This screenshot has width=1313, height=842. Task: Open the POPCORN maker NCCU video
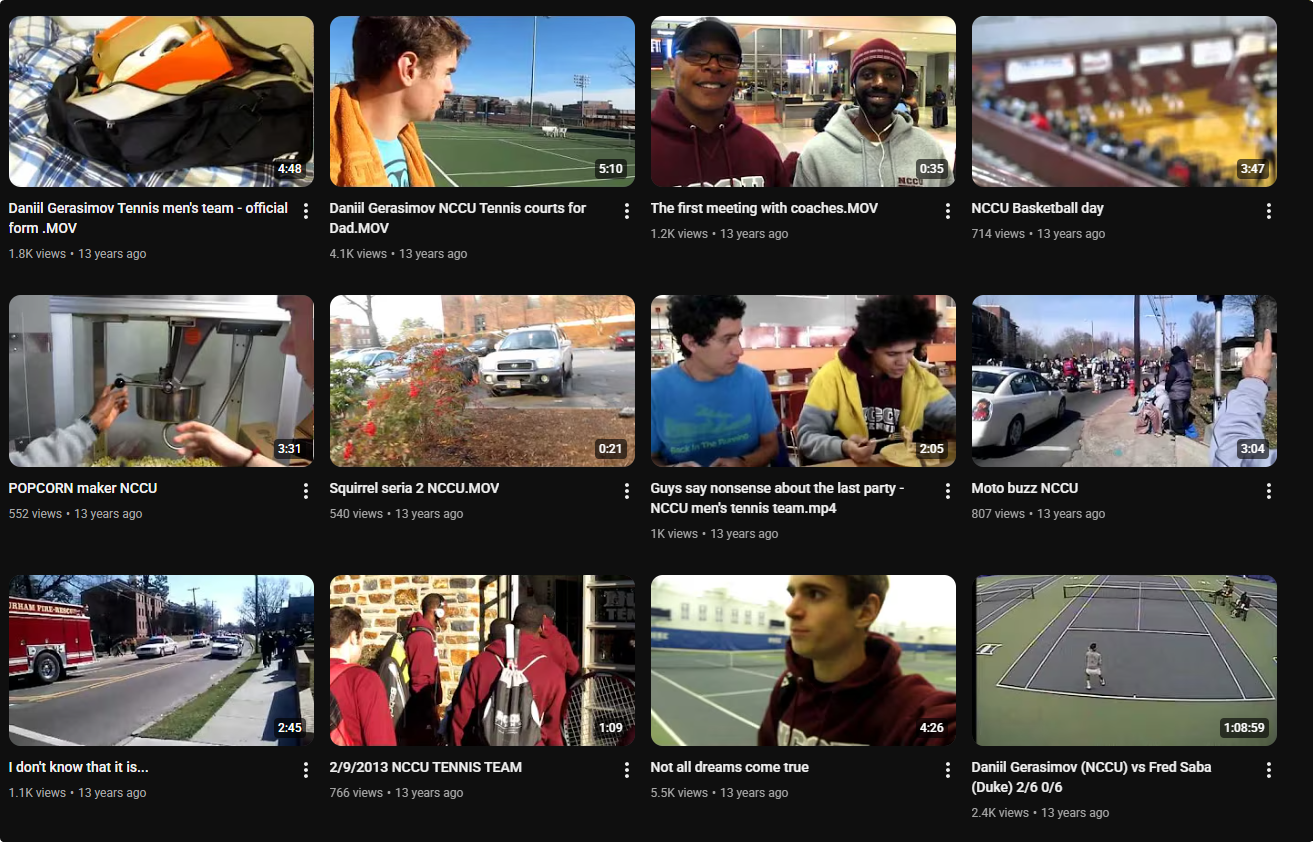[x=161, y=381]
